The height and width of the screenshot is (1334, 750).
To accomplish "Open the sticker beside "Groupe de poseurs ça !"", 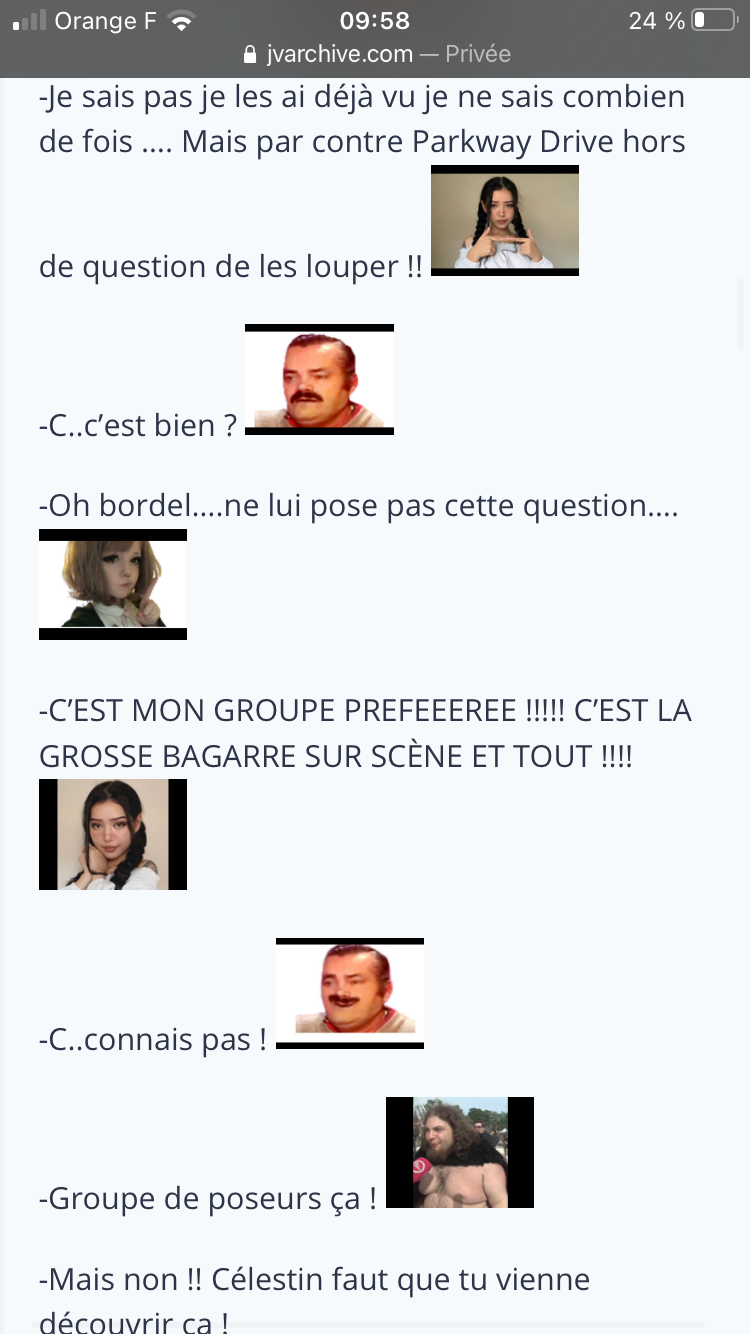I will click(x=460, y=1153).
